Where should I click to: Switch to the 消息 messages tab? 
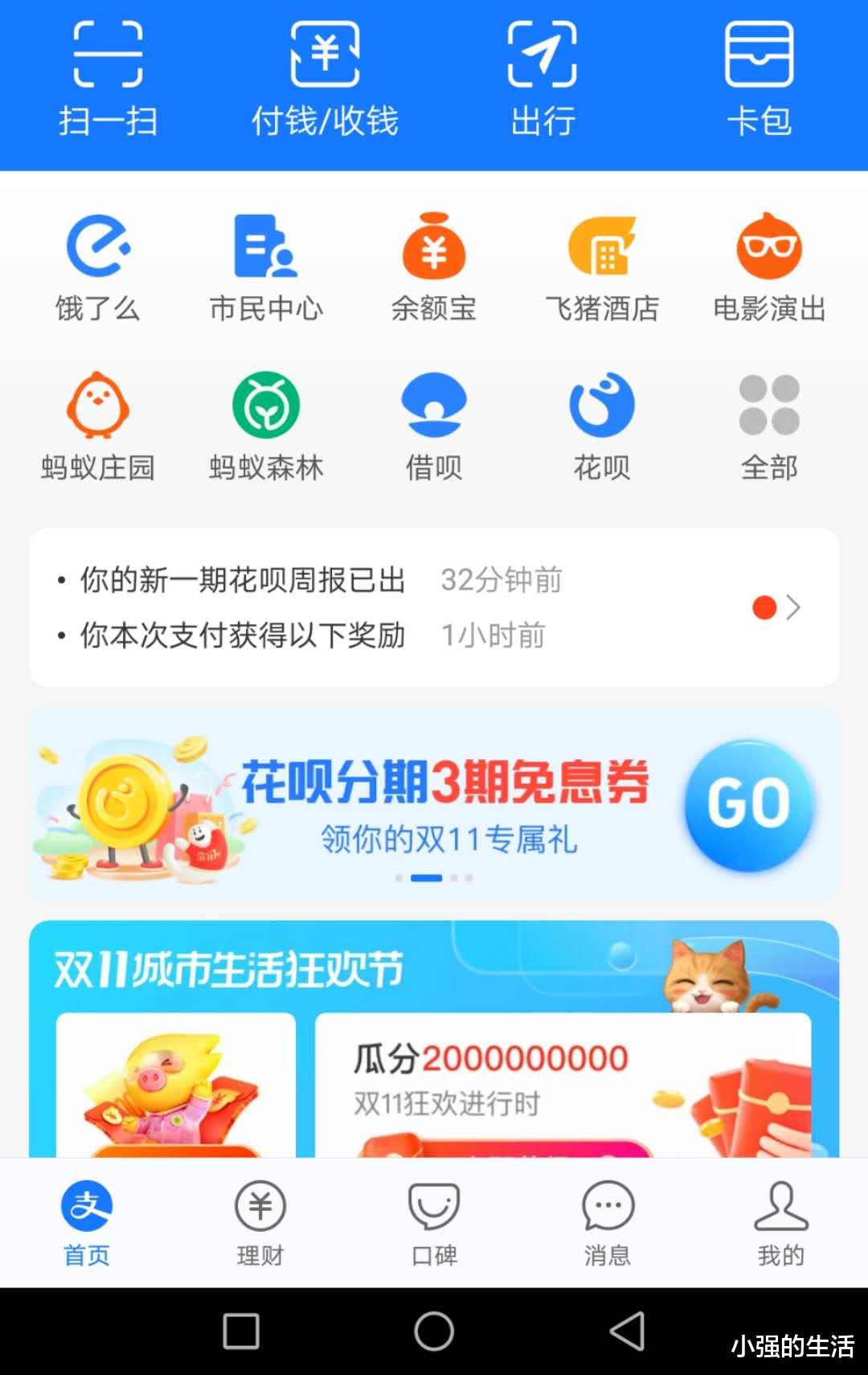point(607,1222)
